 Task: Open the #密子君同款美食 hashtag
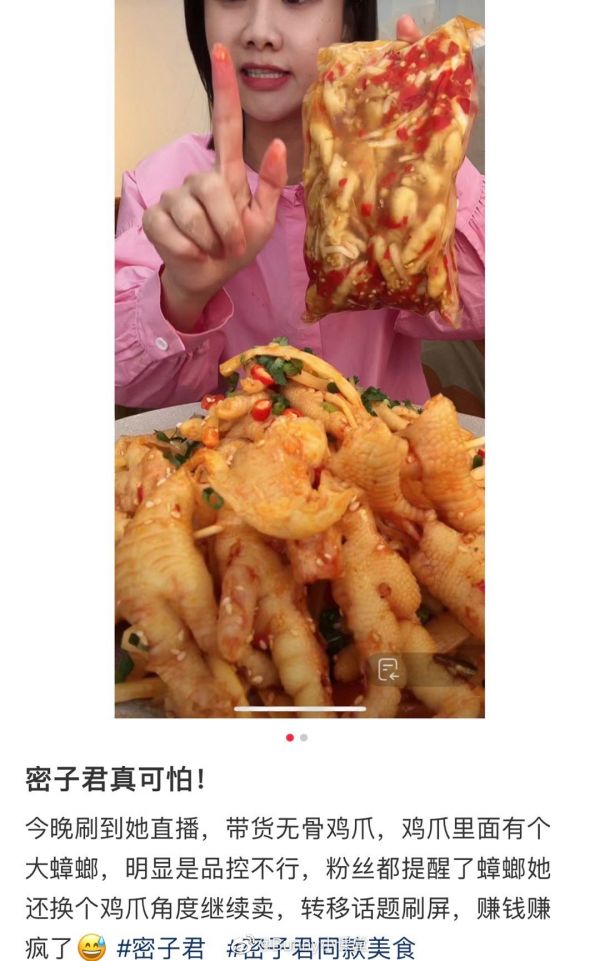[x=321, y=948]
